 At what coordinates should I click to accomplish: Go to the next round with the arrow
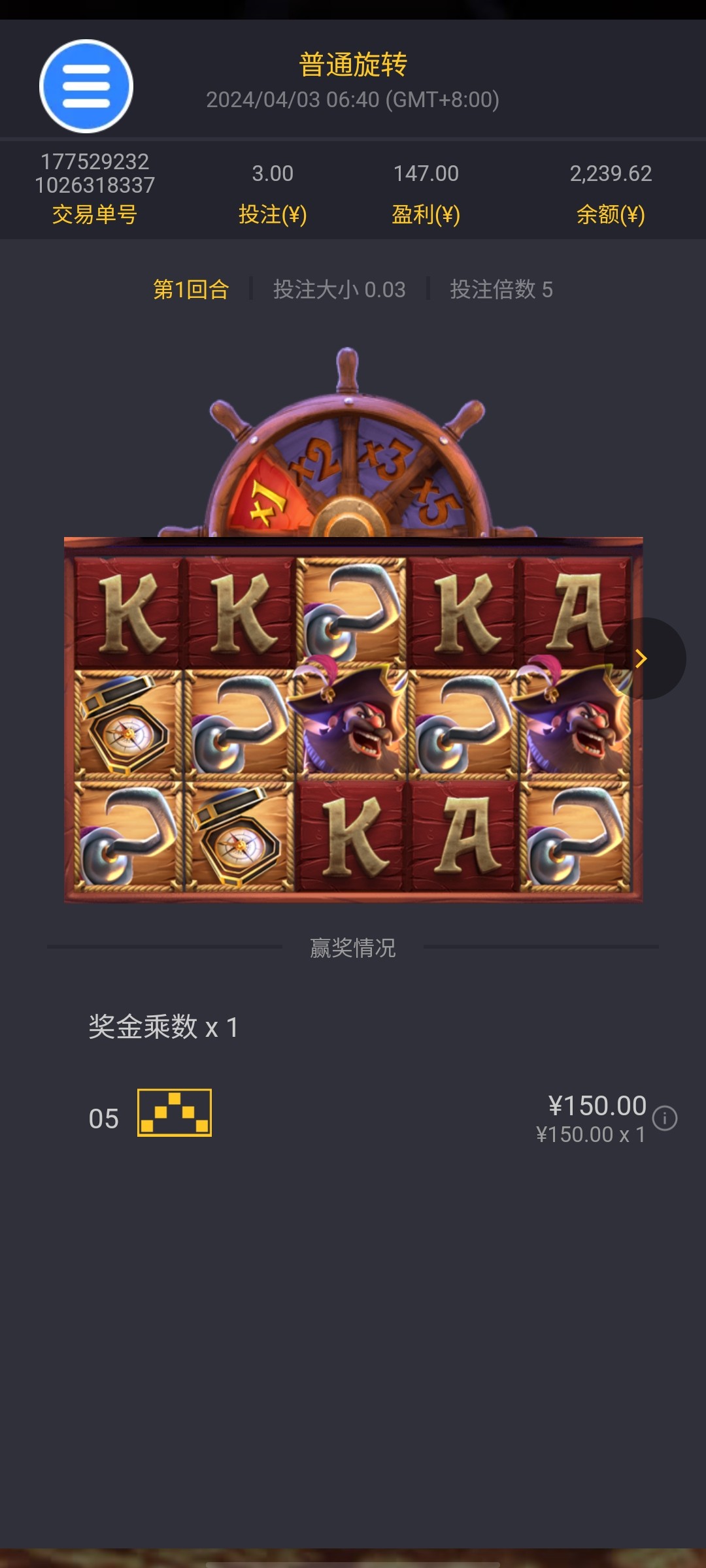click(x=643, y=659)
